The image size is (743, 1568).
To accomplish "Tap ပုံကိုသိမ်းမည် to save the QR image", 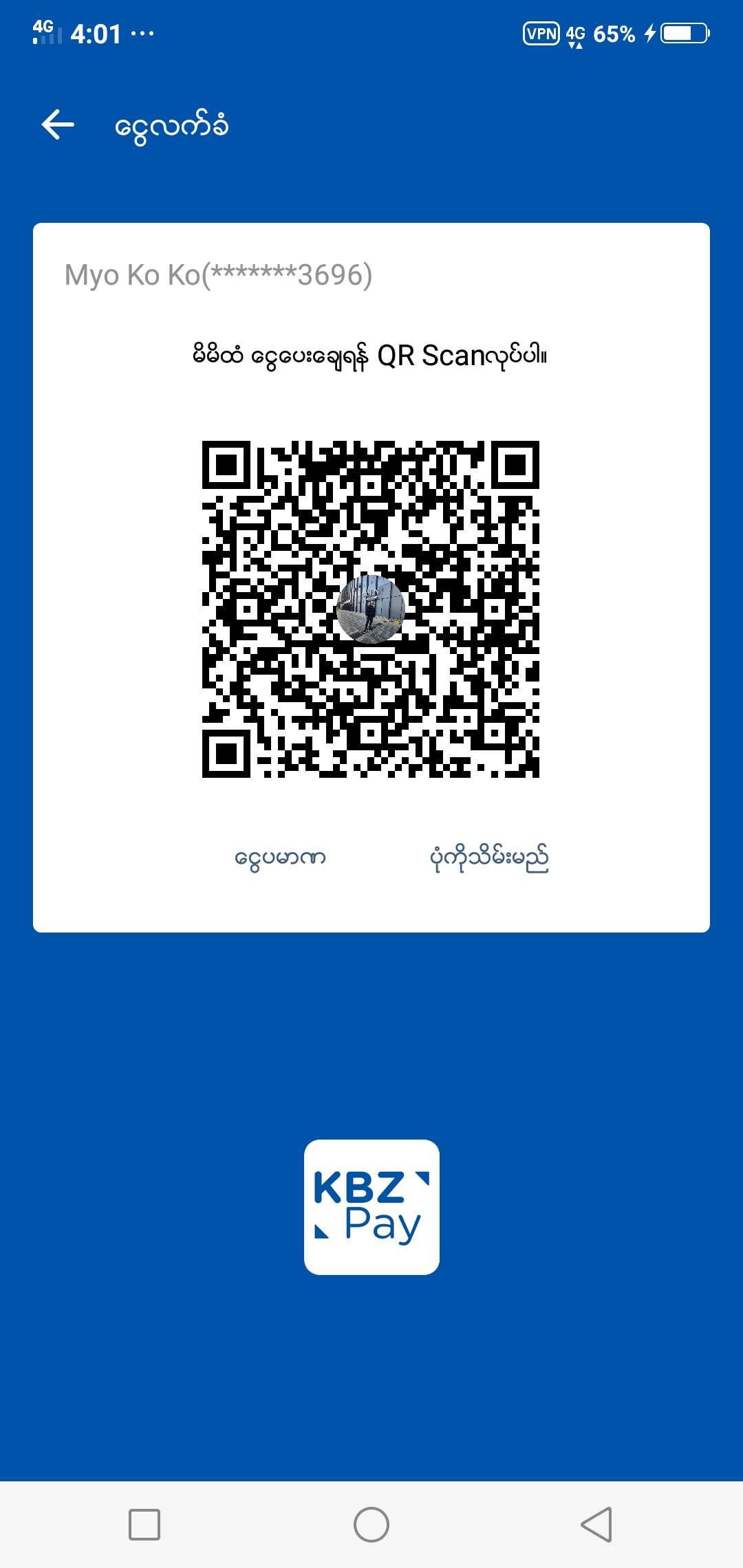I will 489,858.
